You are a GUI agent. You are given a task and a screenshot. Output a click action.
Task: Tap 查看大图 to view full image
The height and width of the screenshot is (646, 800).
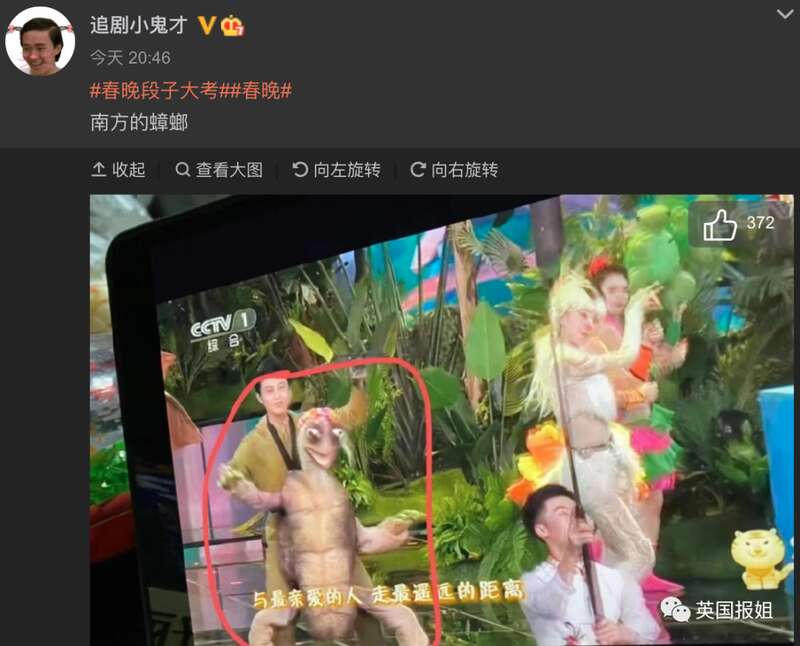pos(219,170)
